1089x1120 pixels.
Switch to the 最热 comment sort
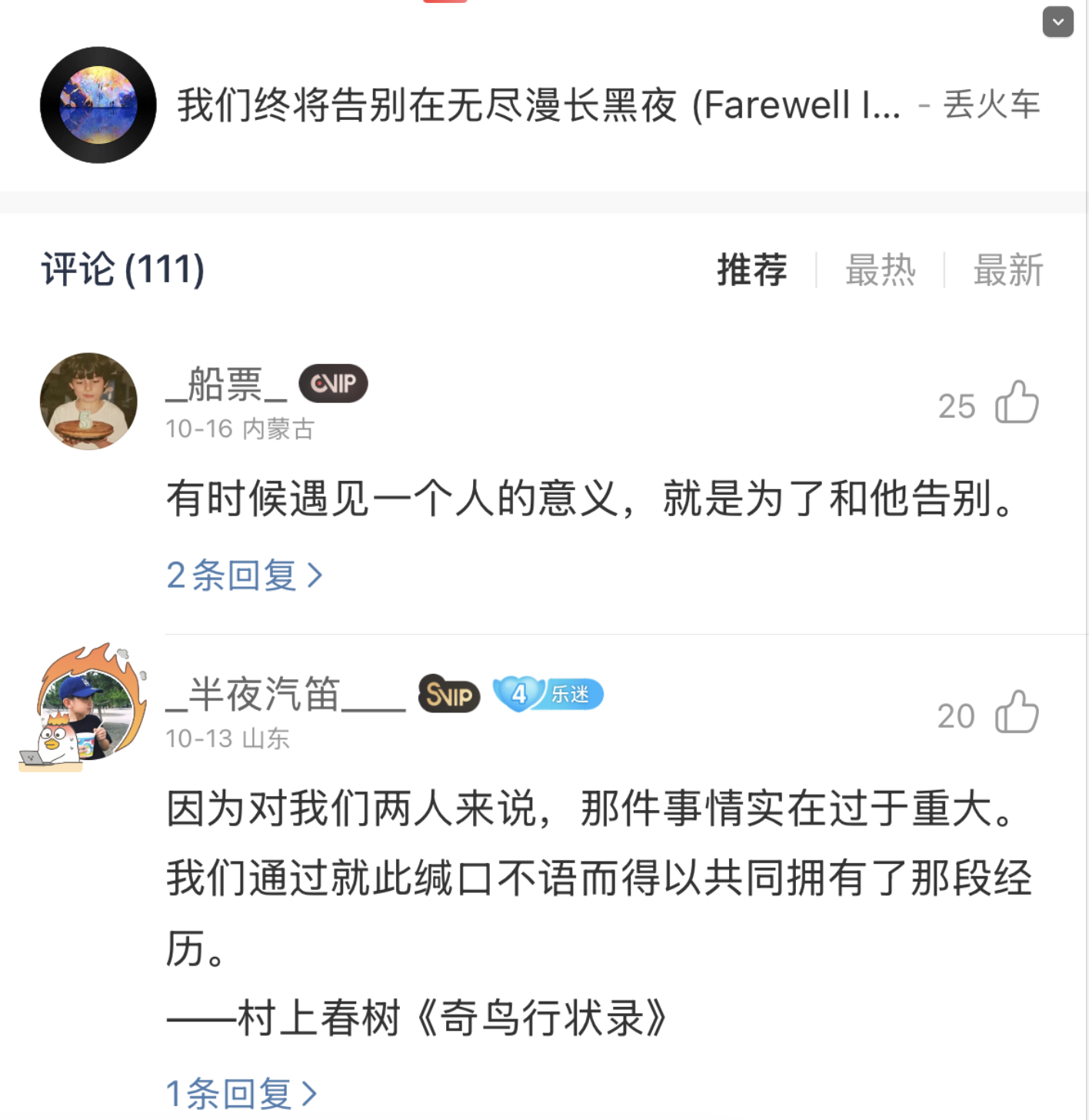(x=880, y=270)
